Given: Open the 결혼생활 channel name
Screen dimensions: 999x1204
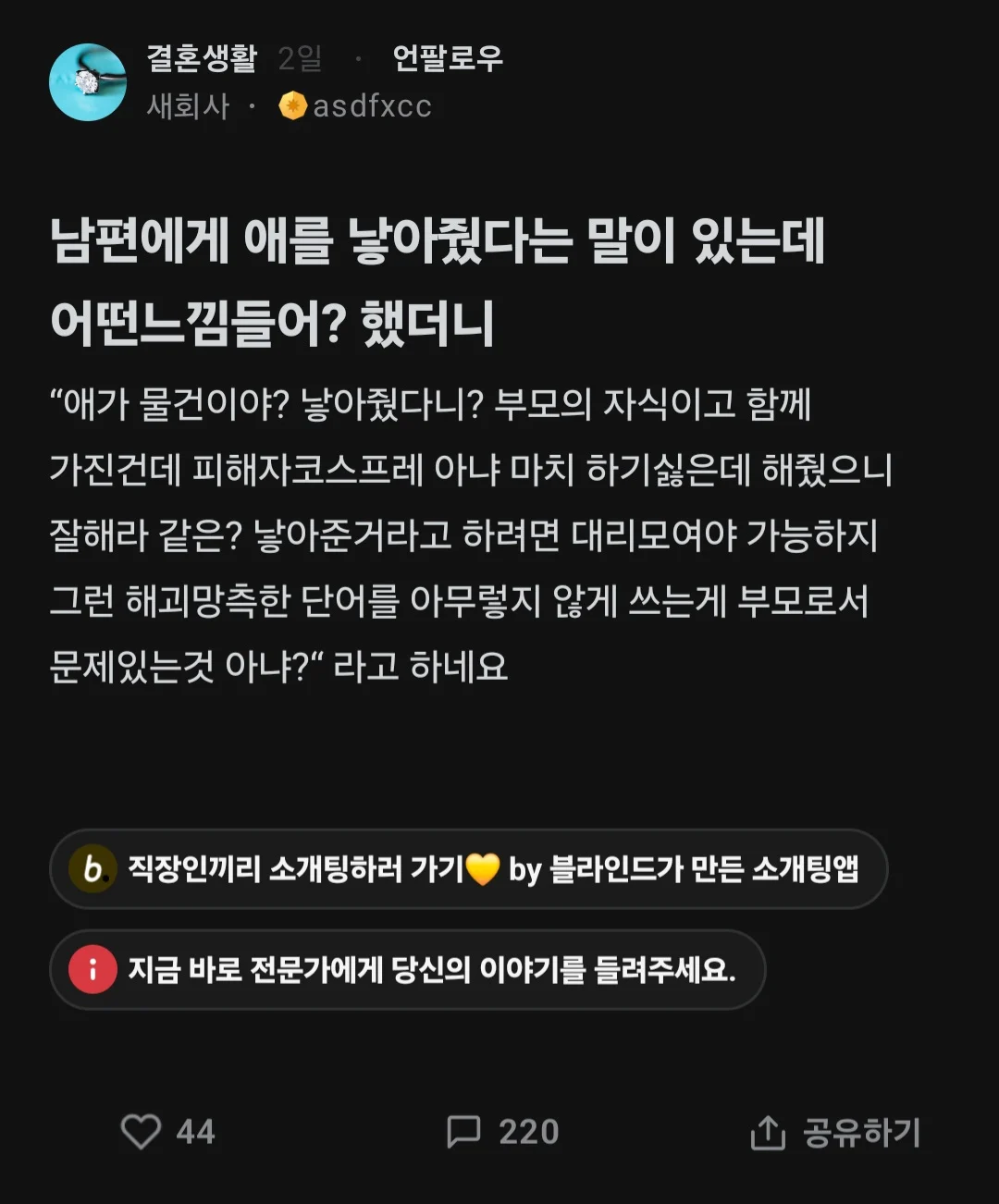Looking at the screenshot, I should (202, 59).
